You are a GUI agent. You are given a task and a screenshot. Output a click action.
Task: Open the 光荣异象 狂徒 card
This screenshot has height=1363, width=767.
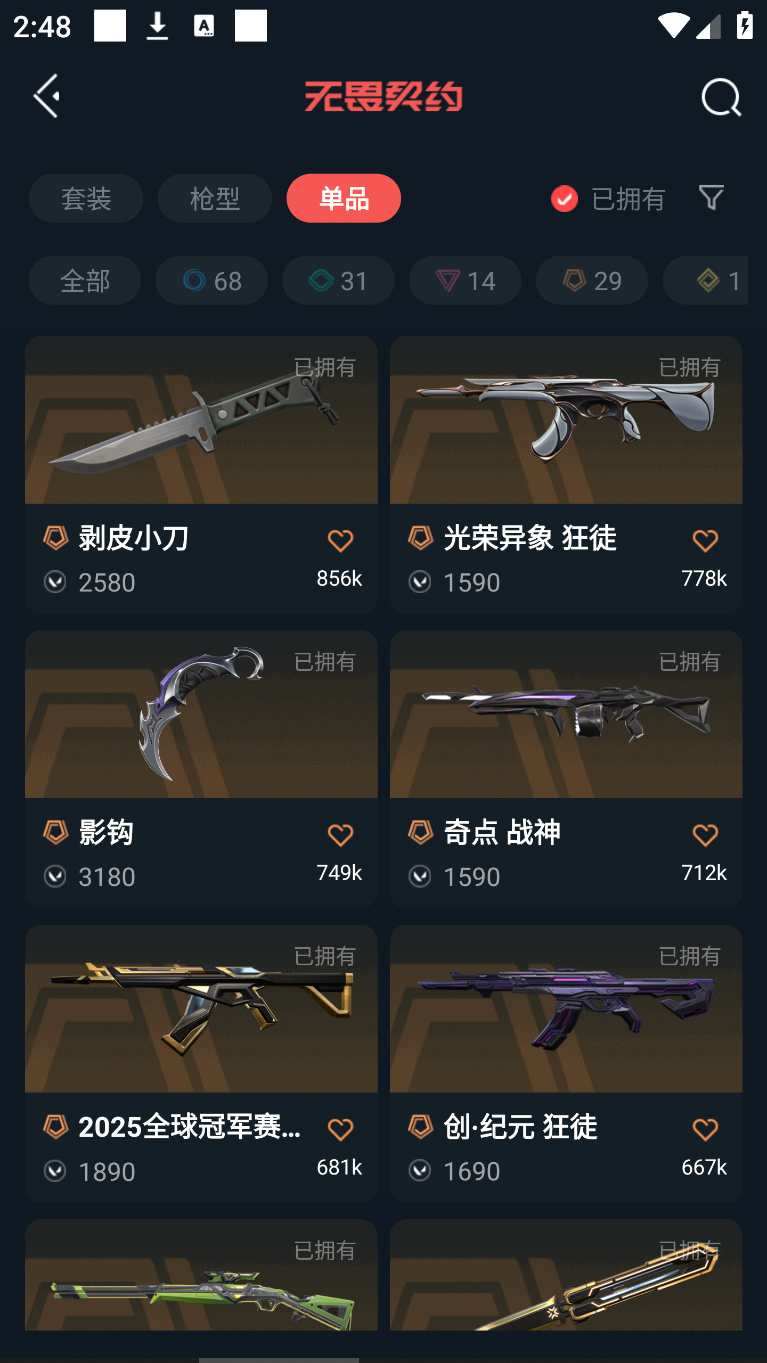[566, 475]
